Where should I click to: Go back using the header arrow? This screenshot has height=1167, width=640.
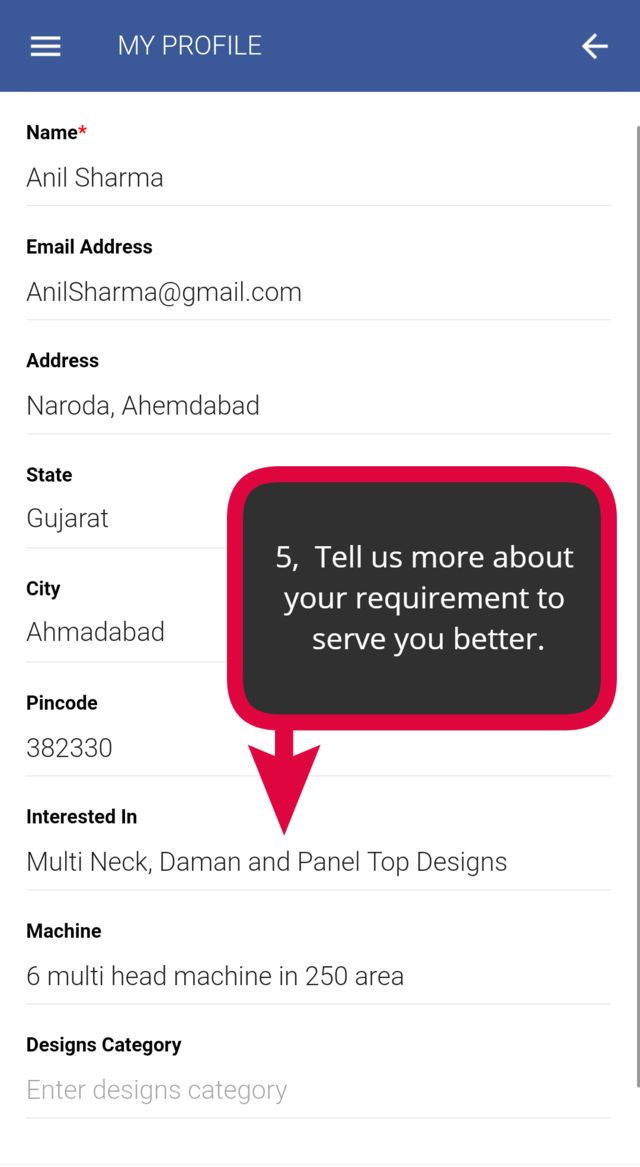point(594,46)
